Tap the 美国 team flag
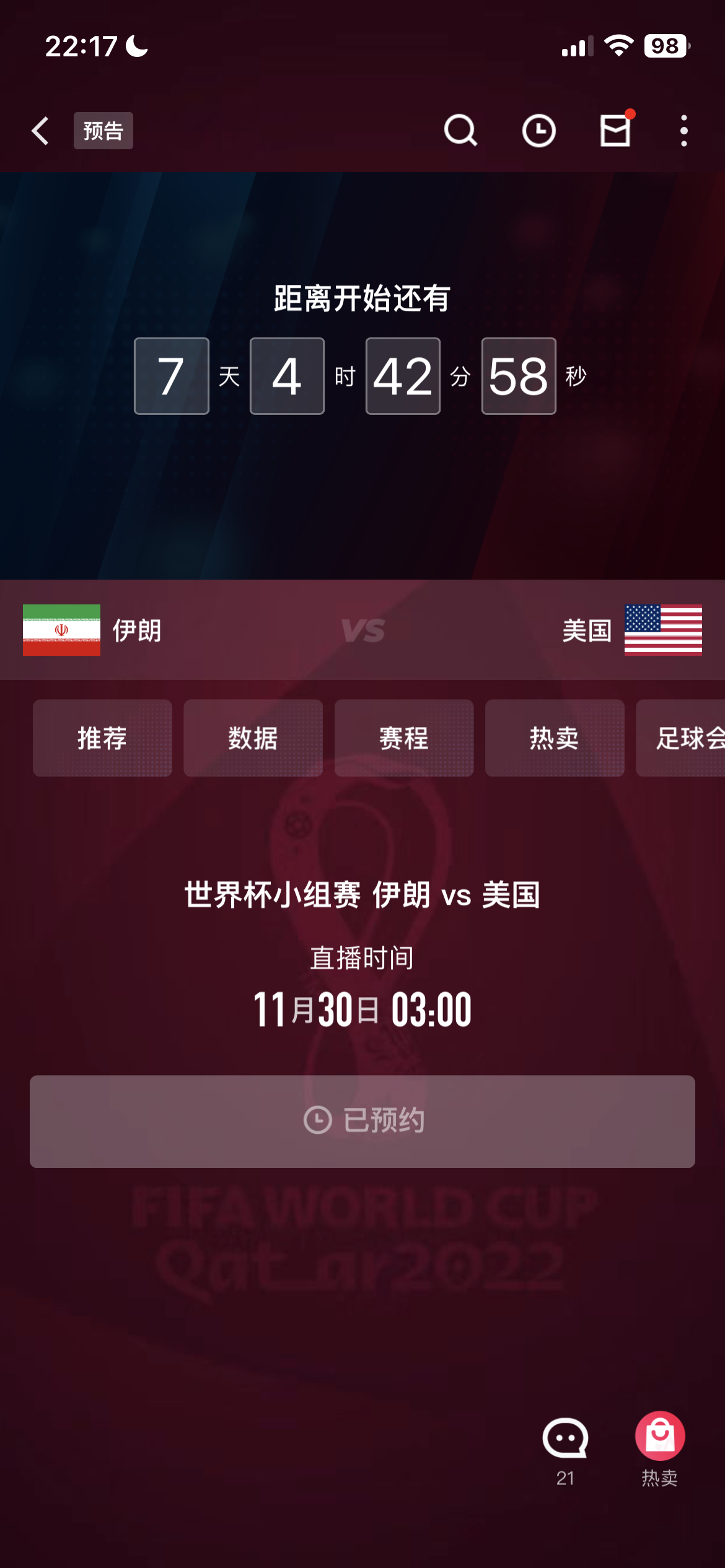 coord(663,630)
